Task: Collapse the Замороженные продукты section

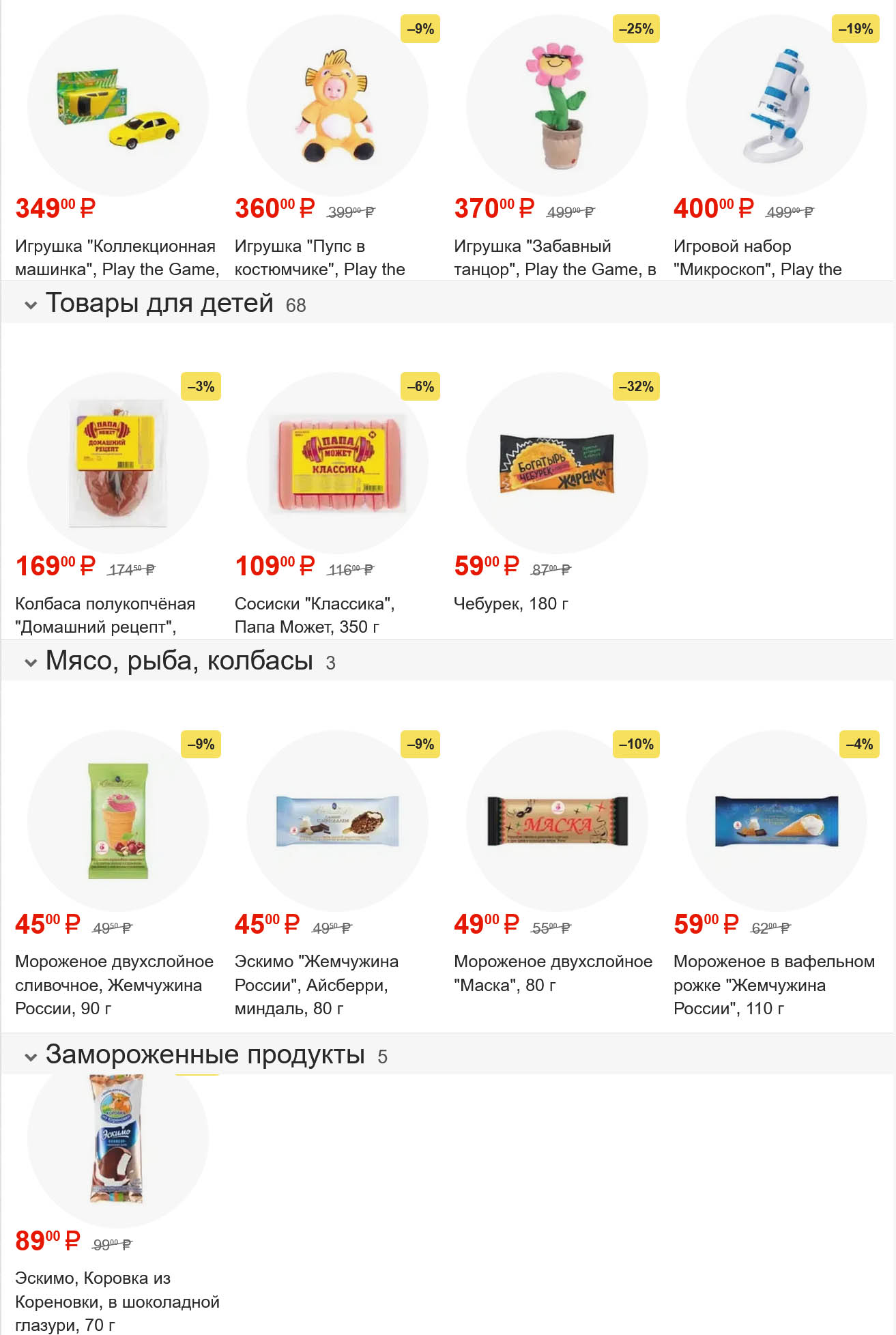Action: click(31, 1057)
